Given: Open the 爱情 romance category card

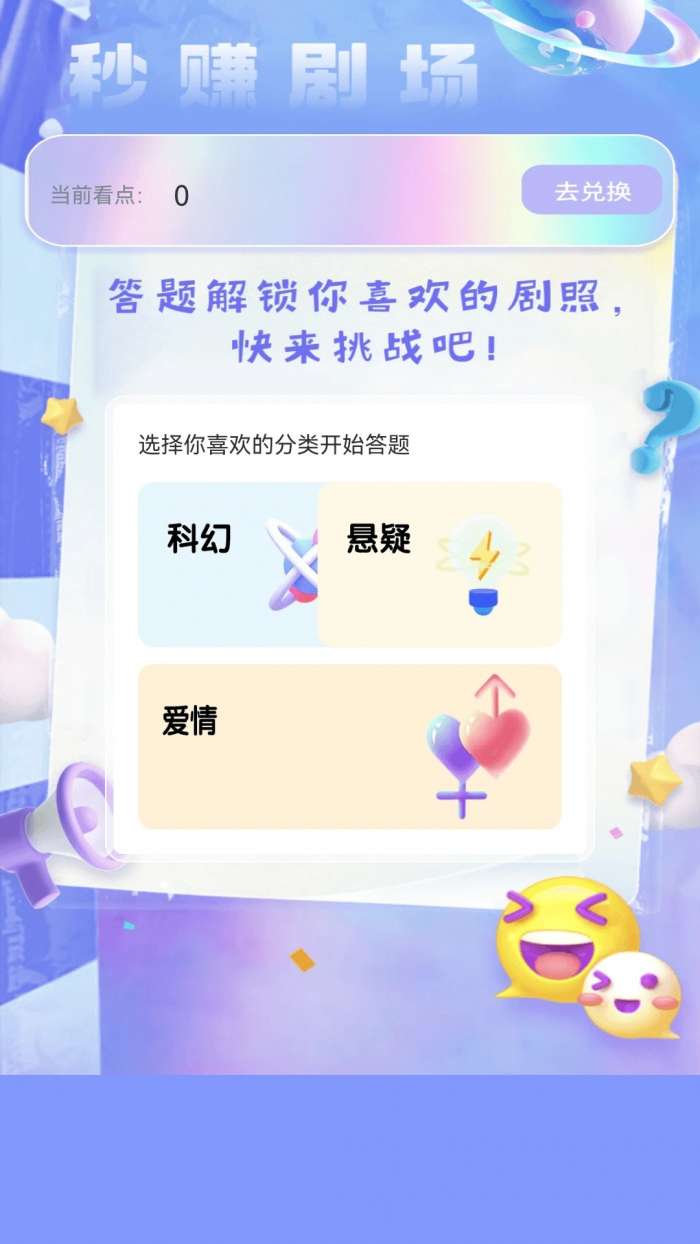Looking at the screenshot, I should pyautogui.click(x=349, y=746).
